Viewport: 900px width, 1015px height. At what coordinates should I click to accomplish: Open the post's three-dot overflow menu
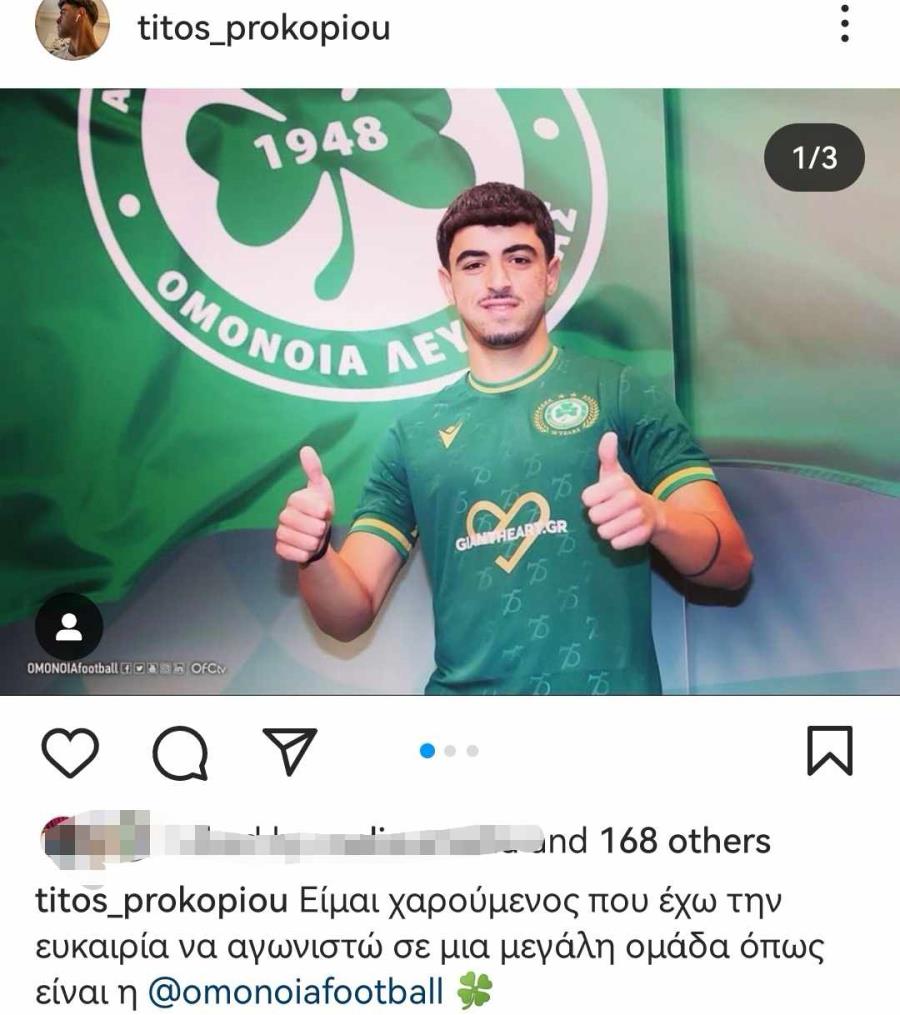tap(845, 24)
